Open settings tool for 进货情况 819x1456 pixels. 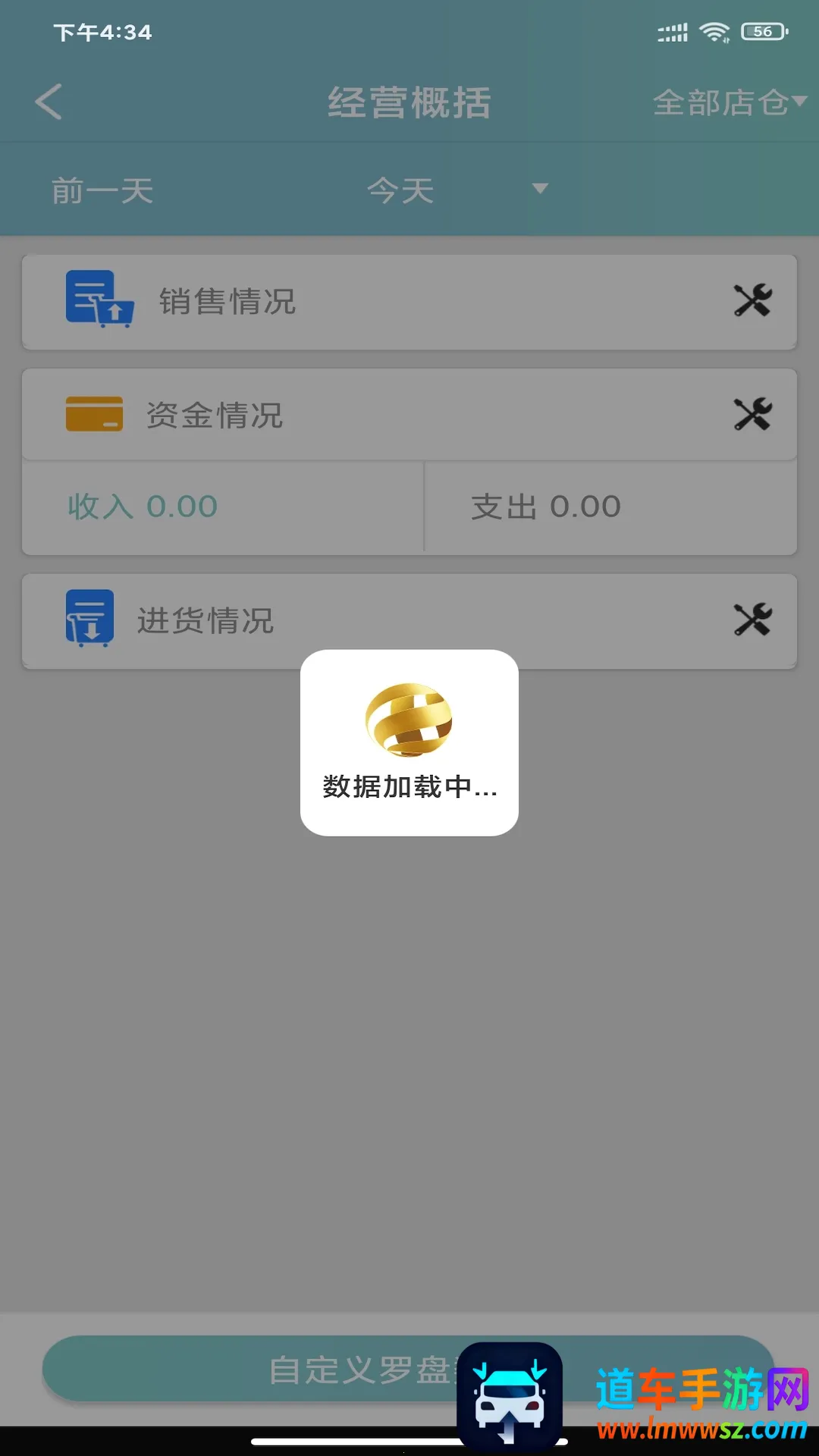point(752,620)
